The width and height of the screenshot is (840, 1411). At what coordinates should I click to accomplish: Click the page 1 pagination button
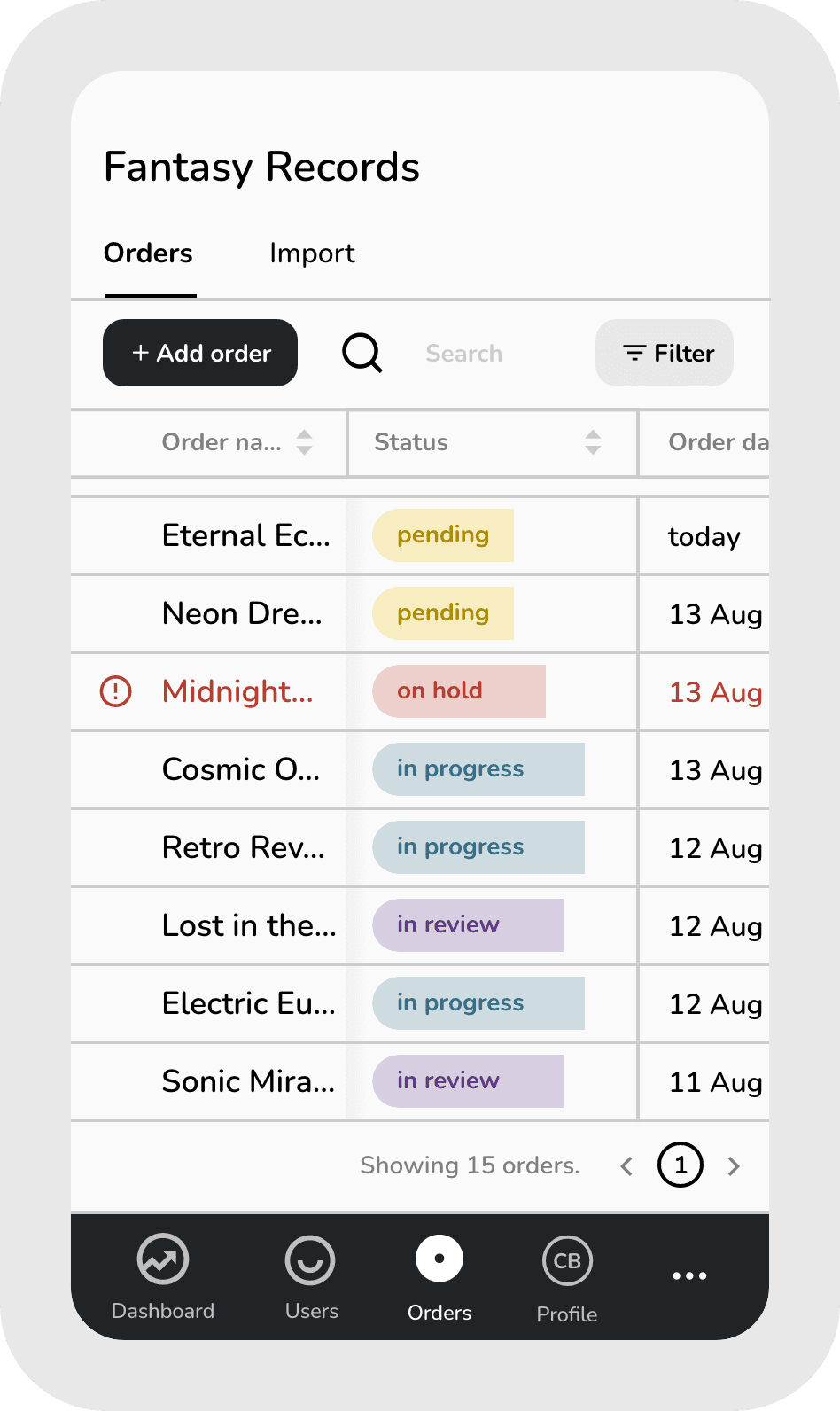(680, 1165)
